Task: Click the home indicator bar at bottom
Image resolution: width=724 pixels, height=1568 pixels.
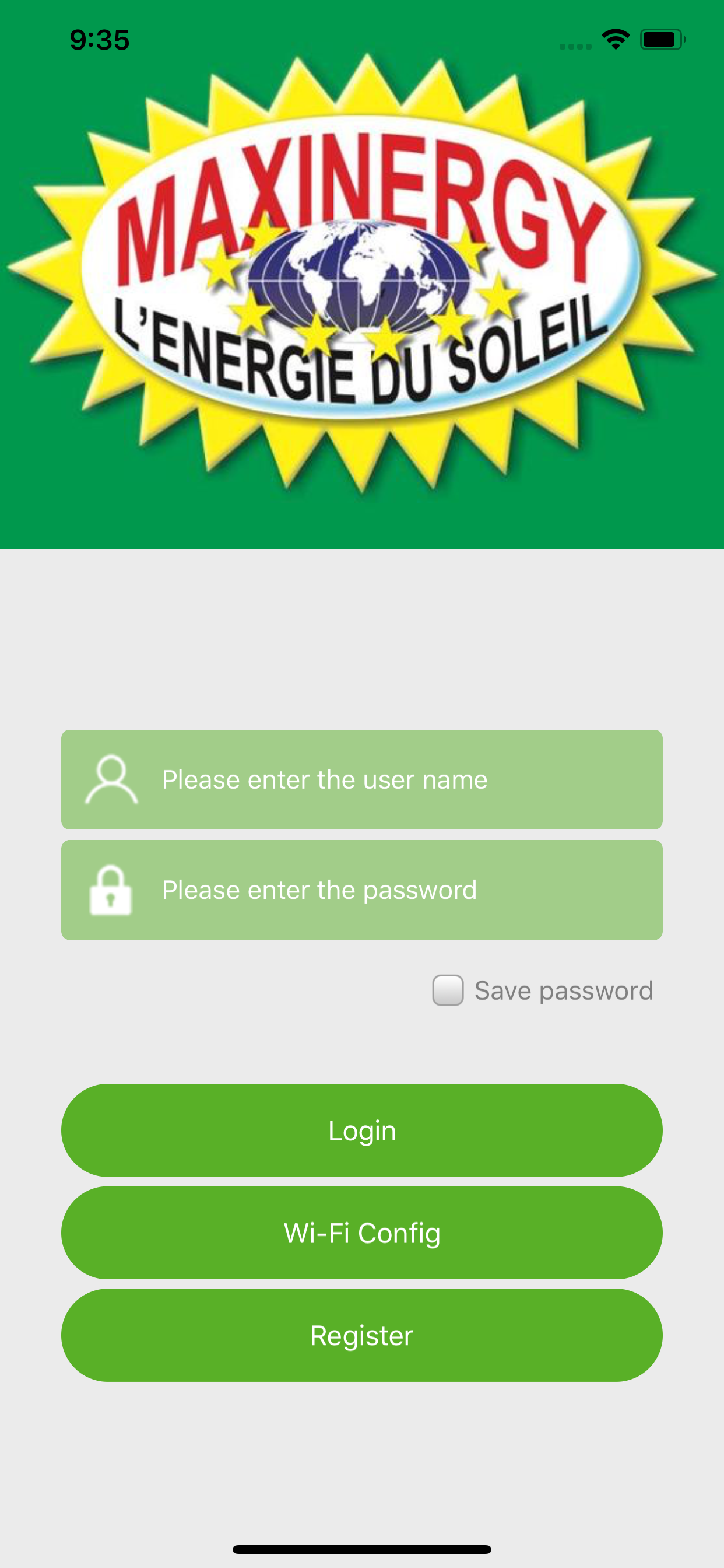Action: pyautogui.click(x=362, y=1549)
